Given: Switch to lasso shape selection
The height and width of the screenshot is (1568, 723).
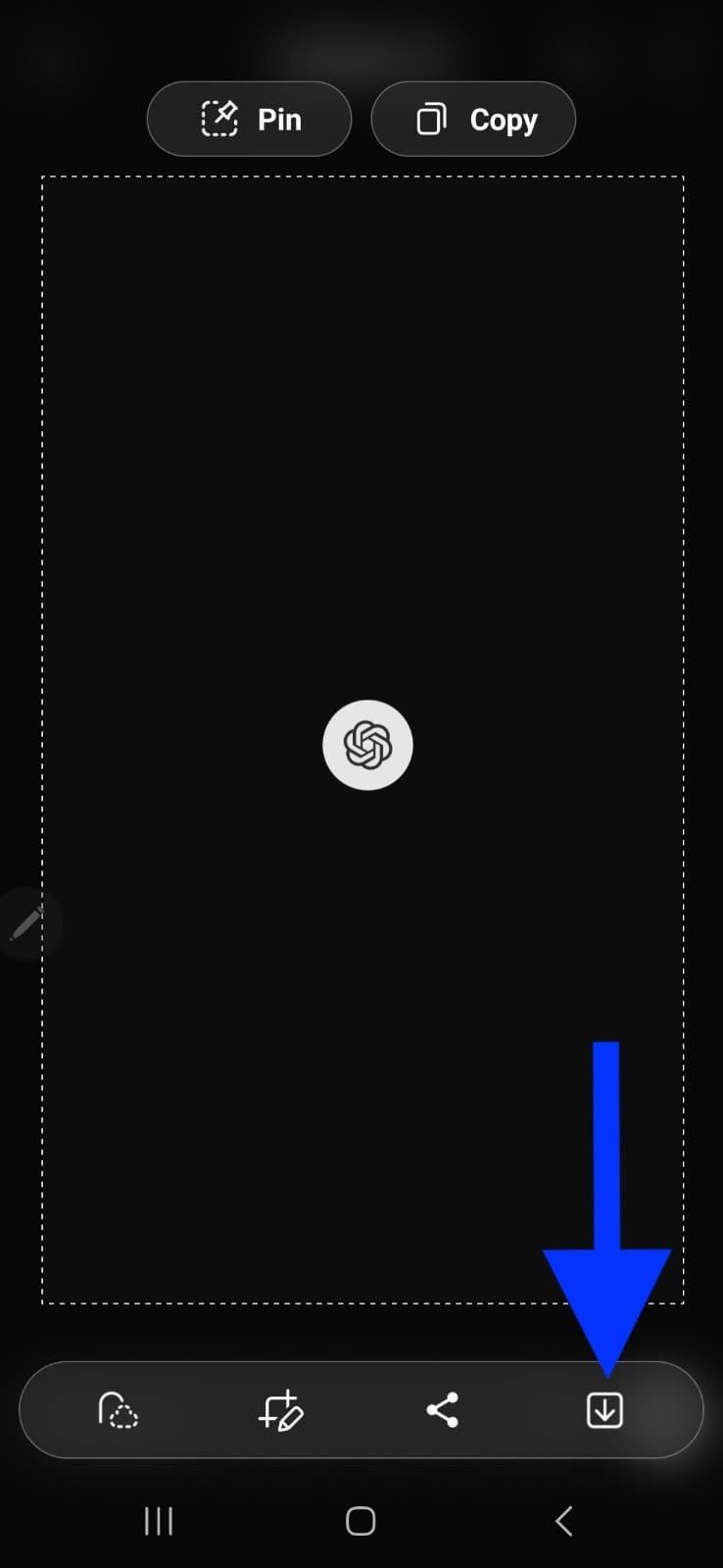Looking at the screenshot, I should pos(118,1411).
